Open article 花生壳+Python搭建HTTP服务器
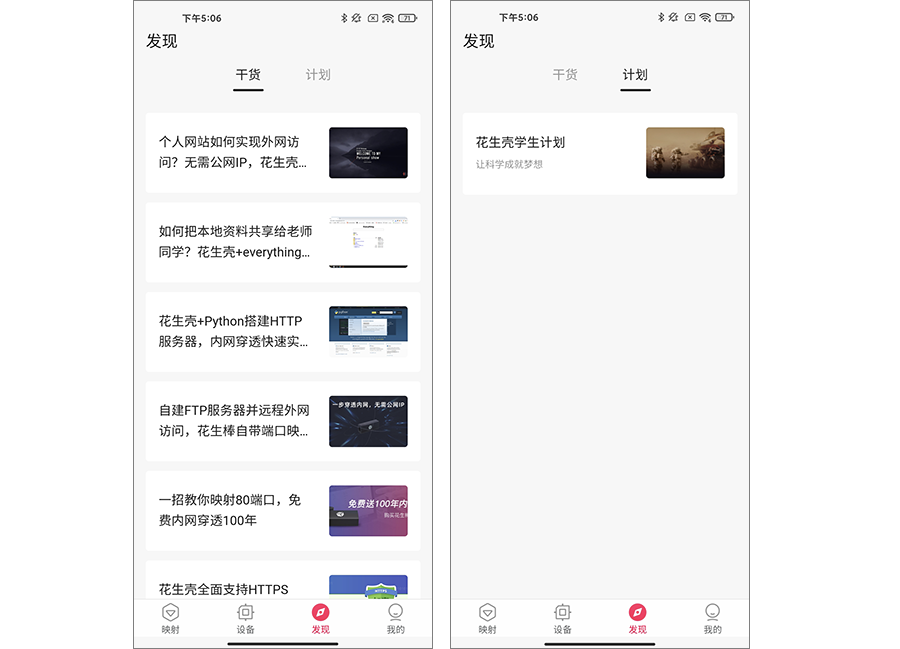Viewport: 900px width, 649px height. (282, 331)
